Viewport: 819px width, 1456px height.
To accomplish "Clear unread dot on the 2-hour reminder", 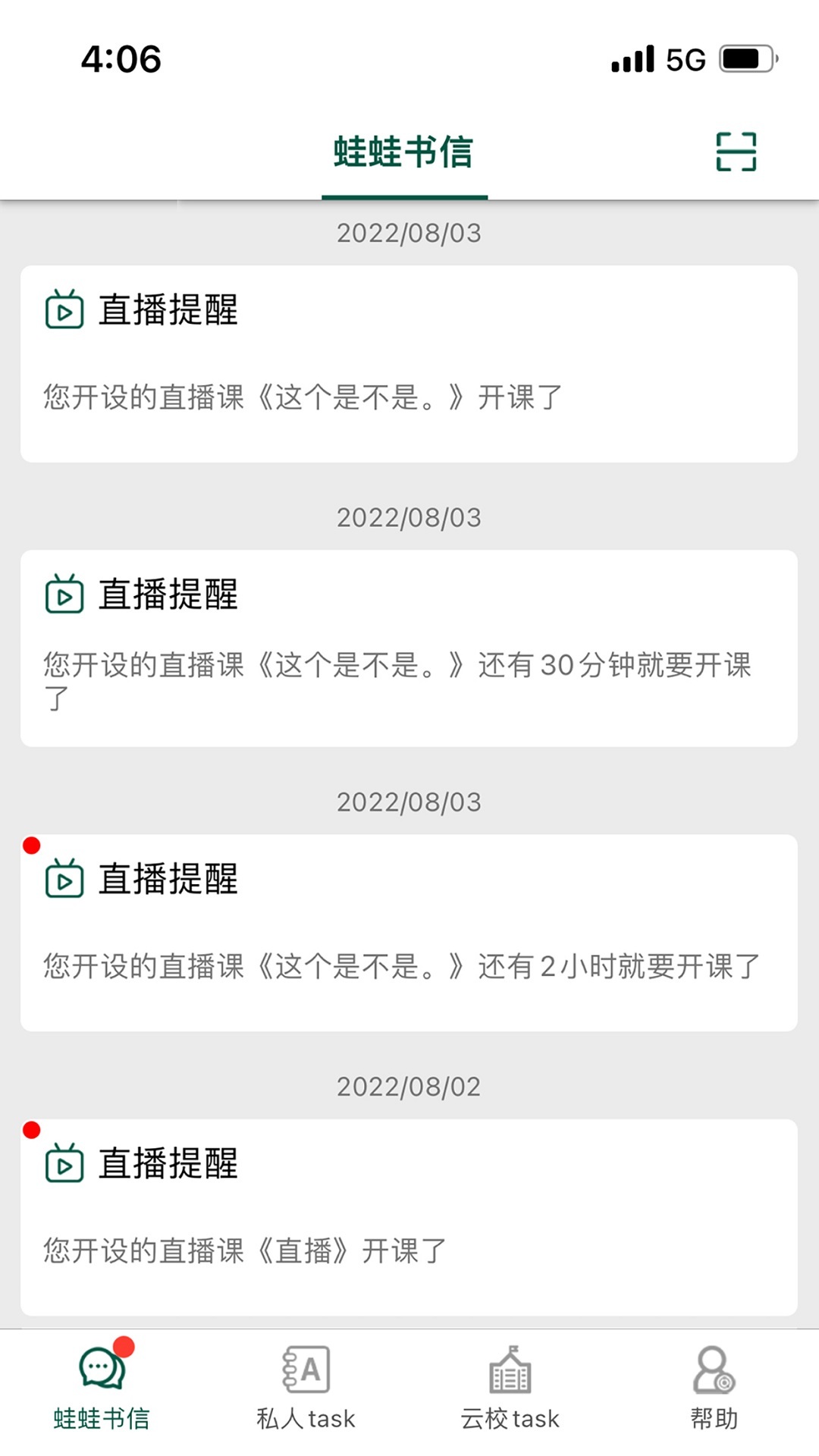I will 31,846.
